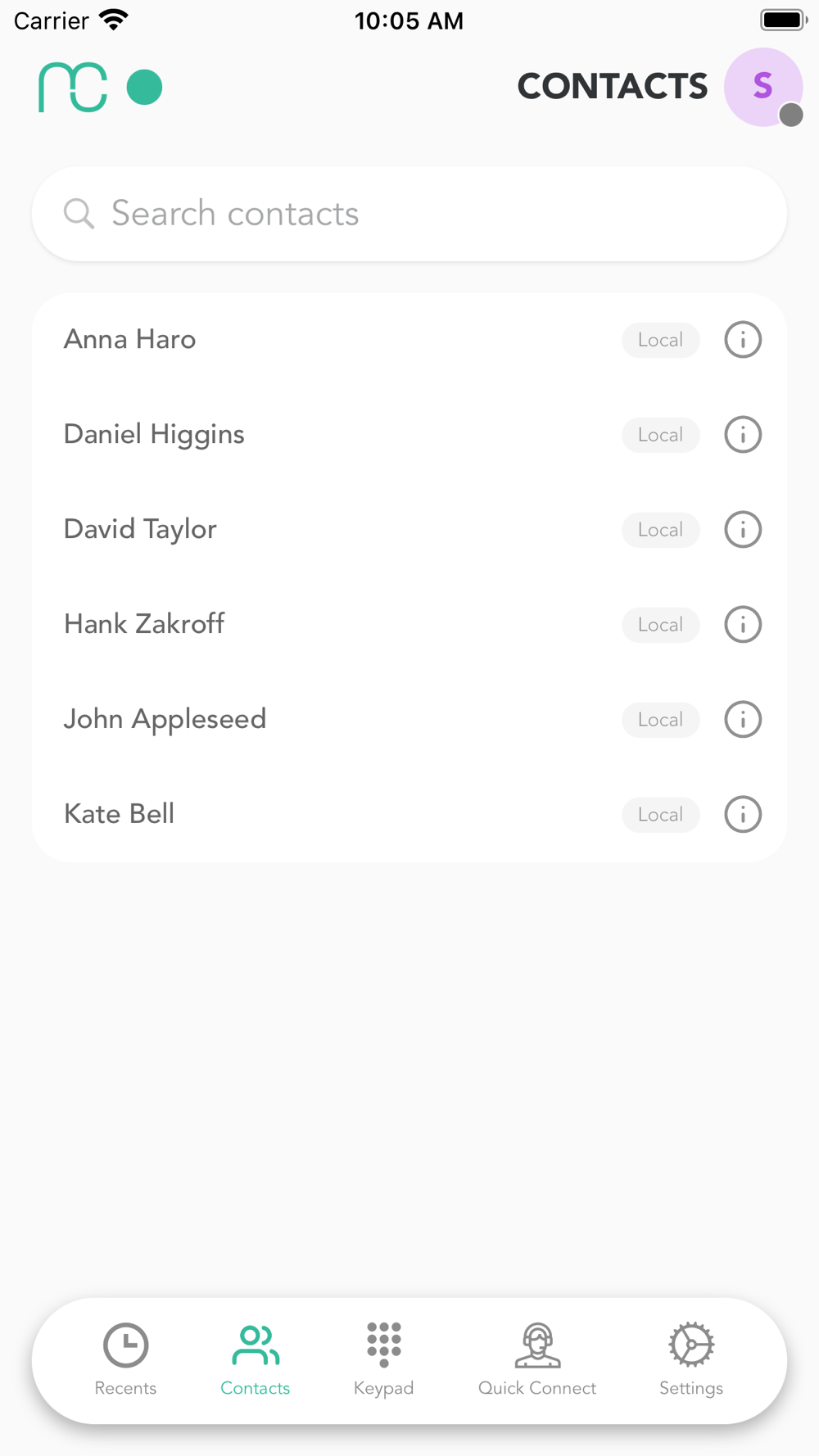Switch to the Recents tab
The width and height of the screenshot is (819, 1456).
125,1359
